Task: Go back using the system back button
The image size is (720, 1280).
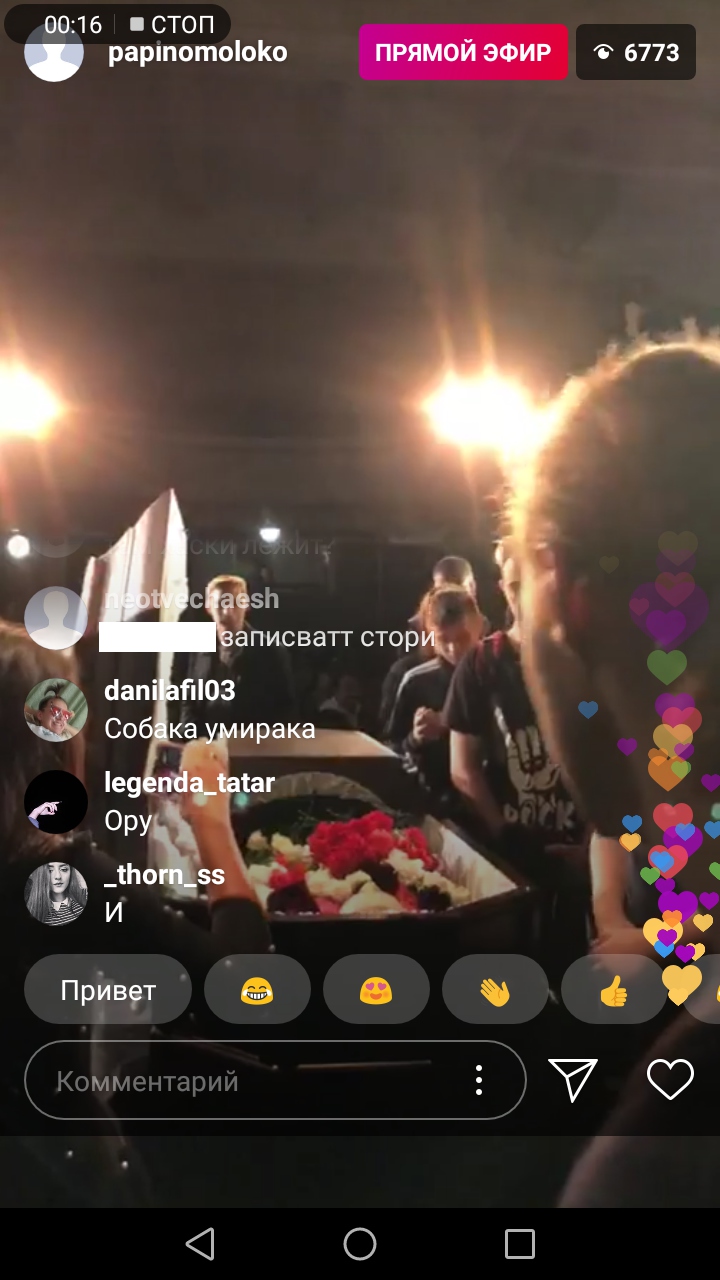Action: tap(200, 1244)
